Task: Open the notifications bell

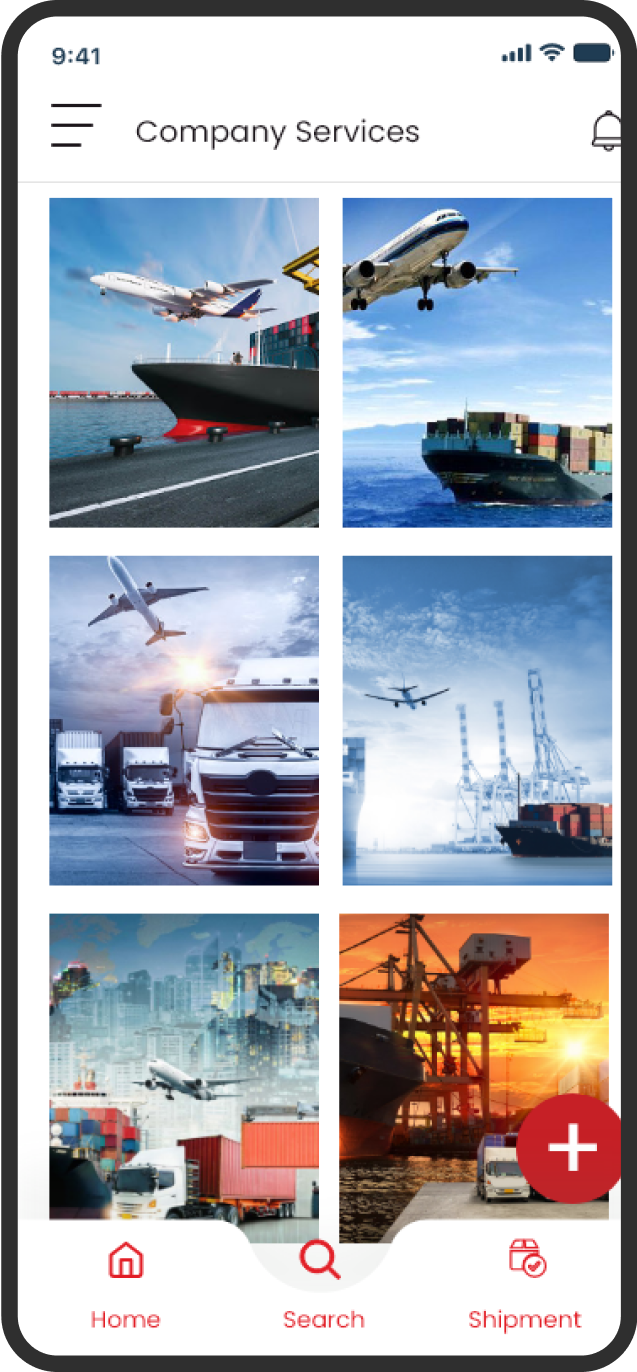Action: (x=606, y=131)
